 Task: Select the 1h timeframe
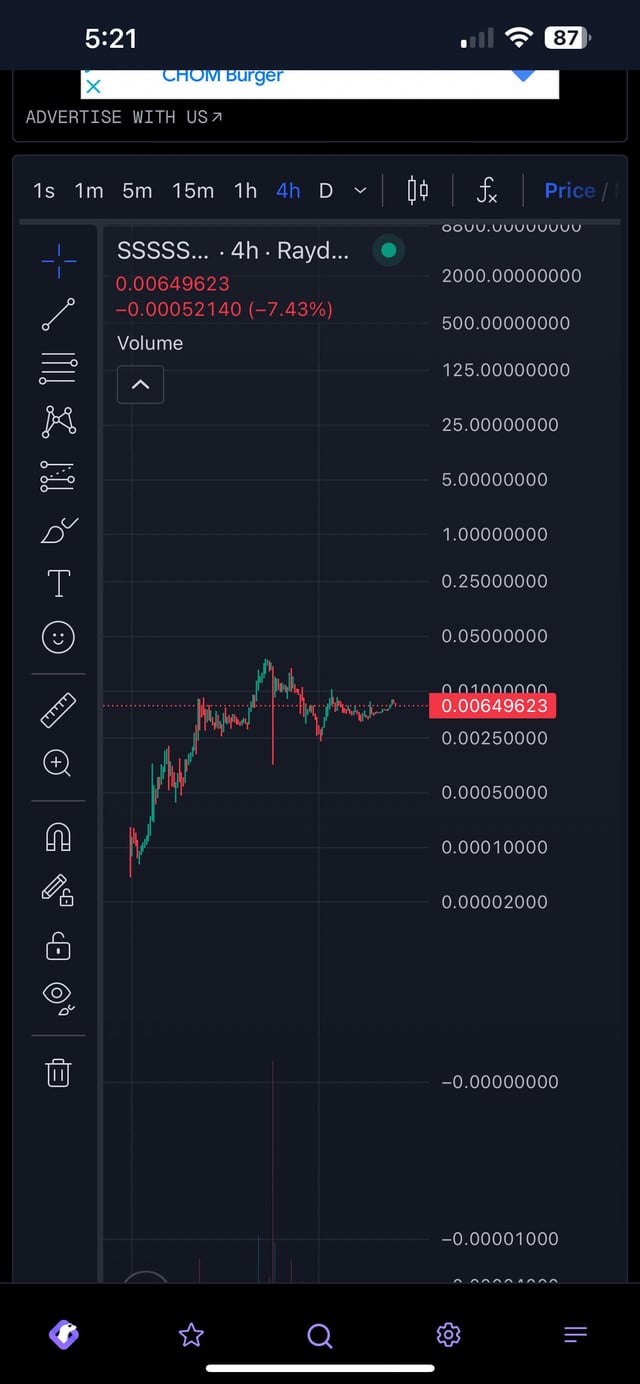click(x=245, y=190)
